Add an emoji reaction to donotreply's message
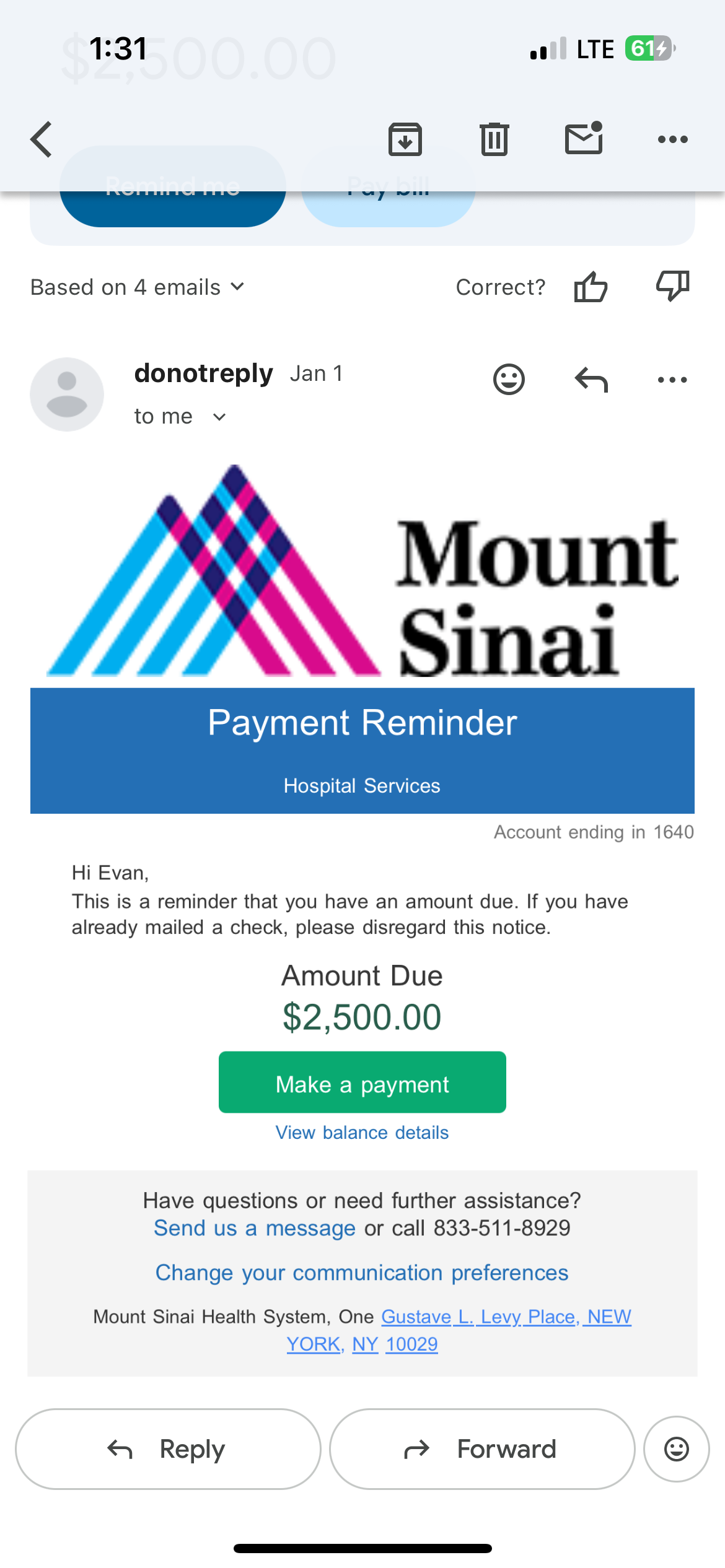725x1568 pixels. coord(509,379)
